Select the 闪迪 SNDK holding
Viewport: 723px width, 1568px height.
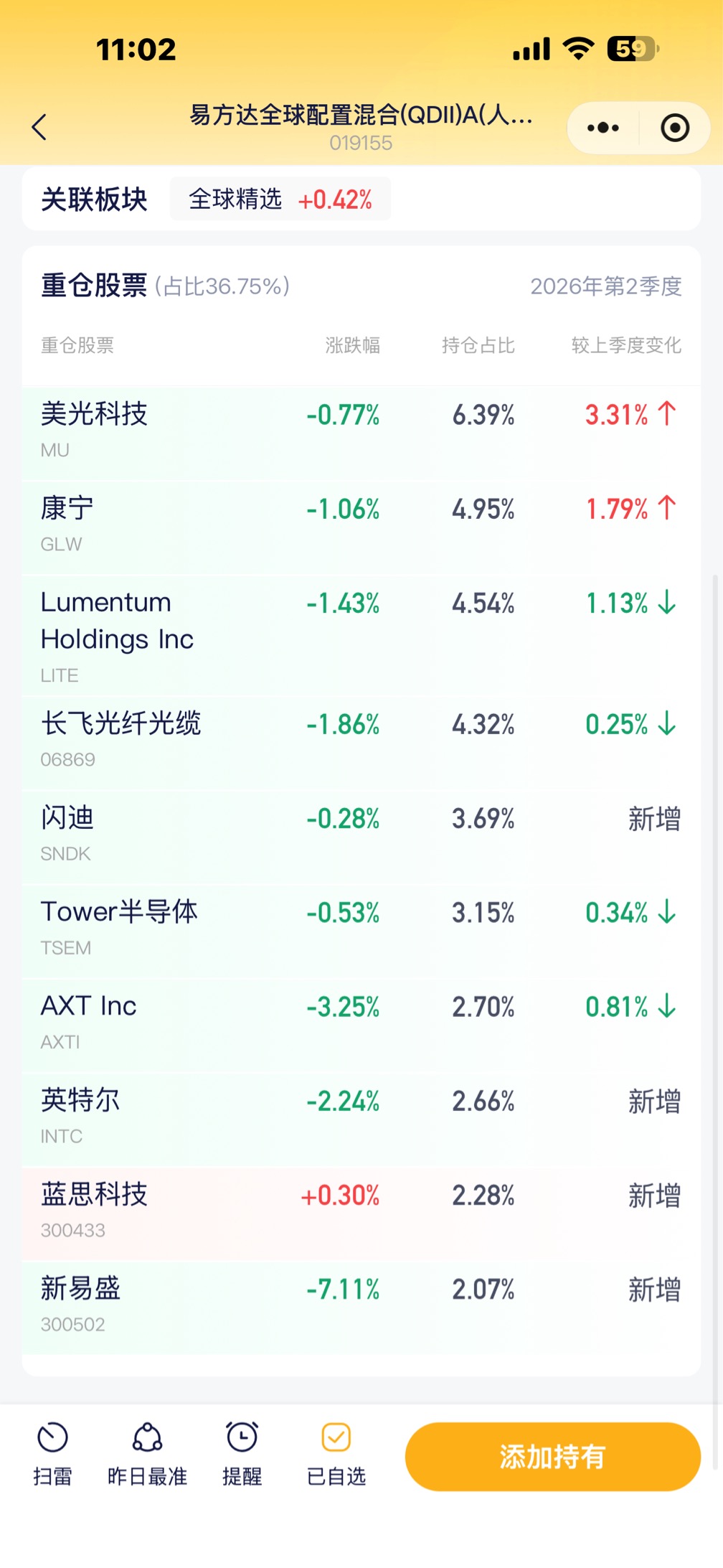[361, 837]
